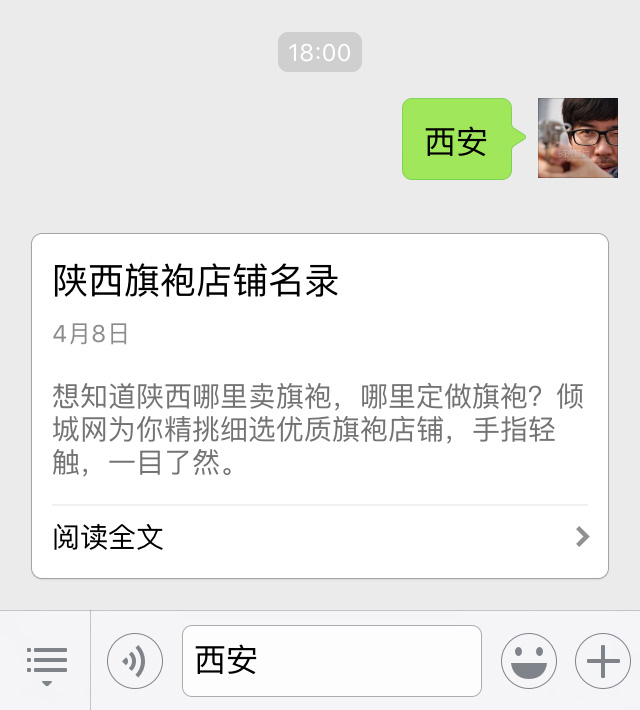The width and height of the screenshot is (640, 710).
Task: Tap the sender's profile avatar
Action: pyautogui.click(x=577, y=138)
